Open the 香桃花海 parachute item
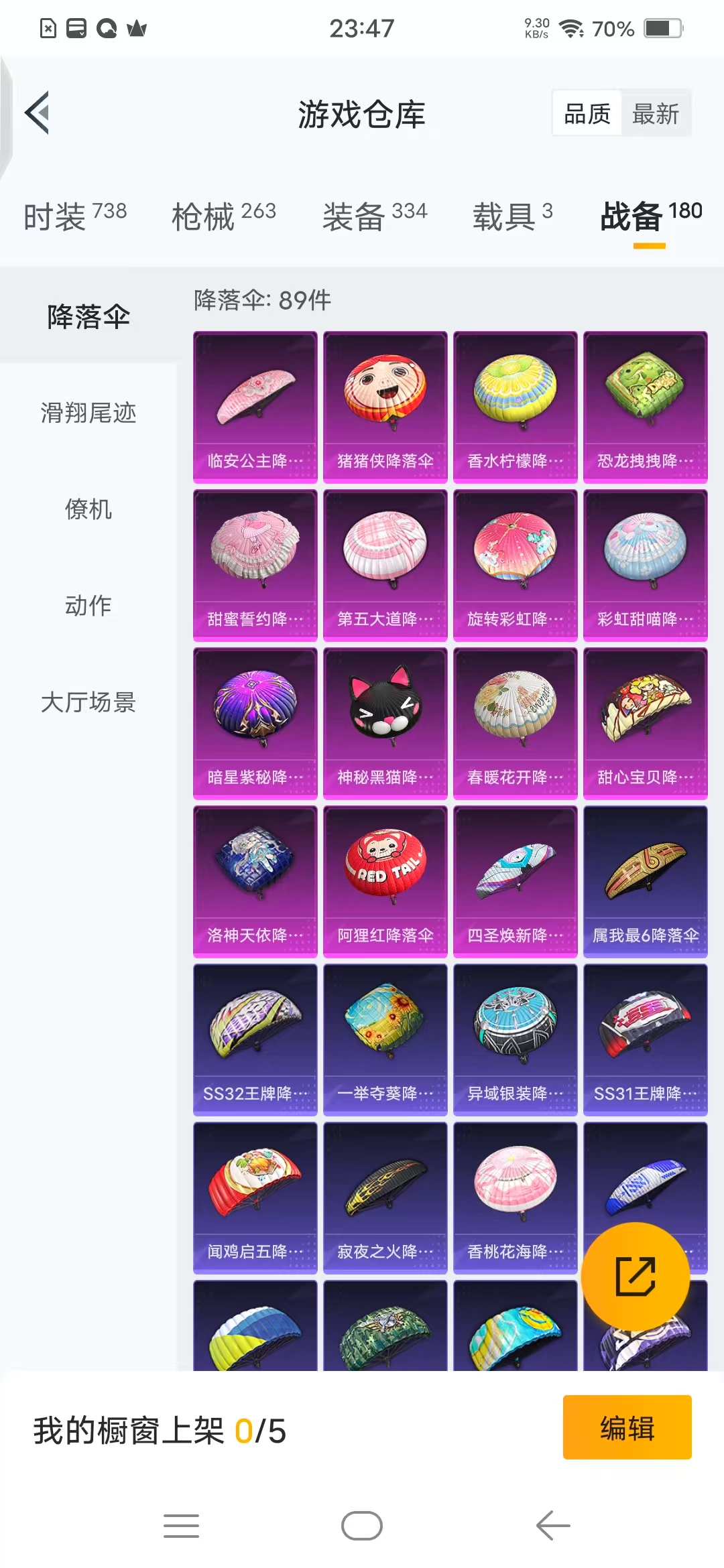724x1568 pixels. pyautogui.click(x=515, y=1197)
